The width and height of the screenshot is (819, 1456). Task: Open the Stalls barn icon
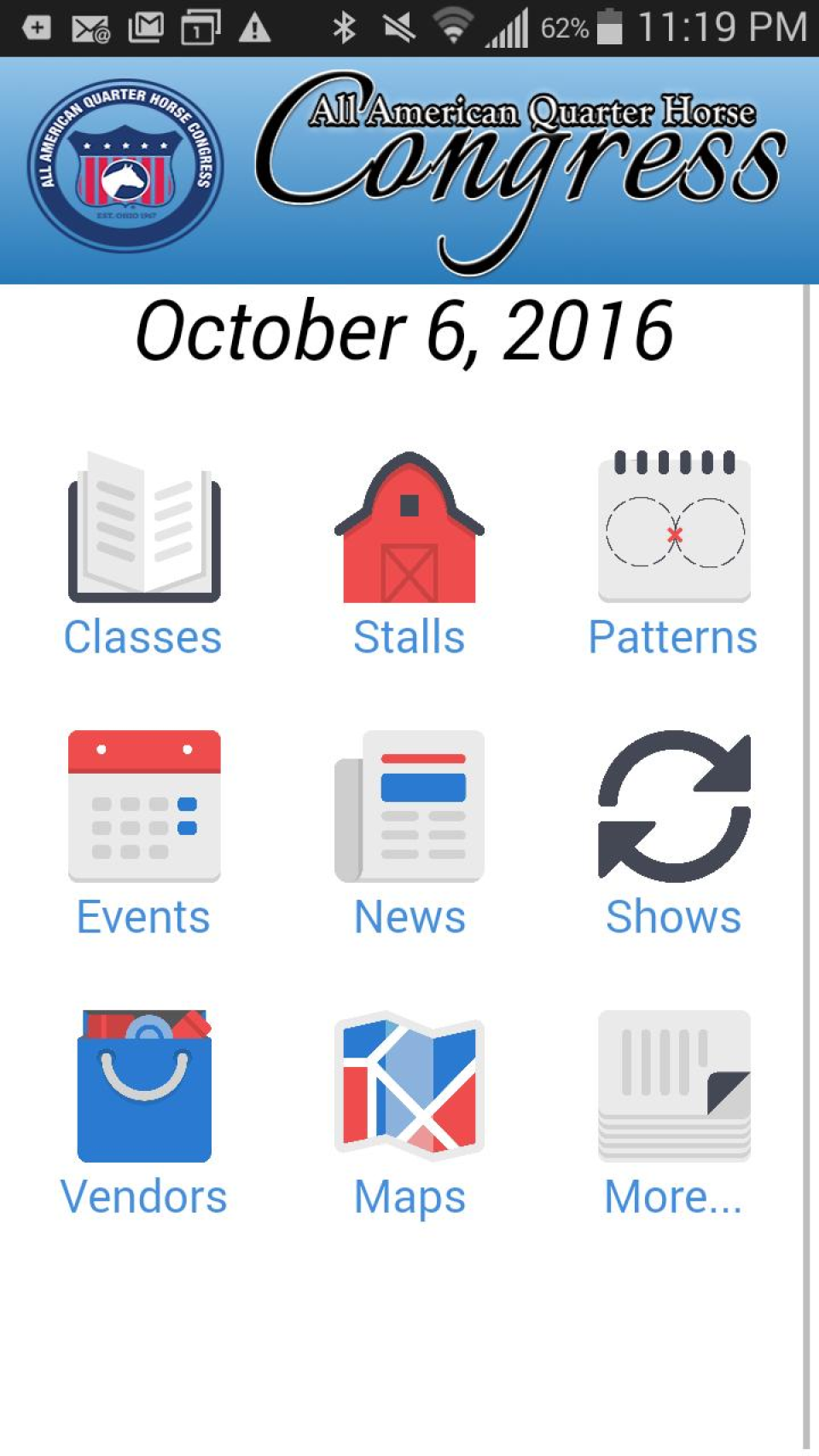pos(409,529)
